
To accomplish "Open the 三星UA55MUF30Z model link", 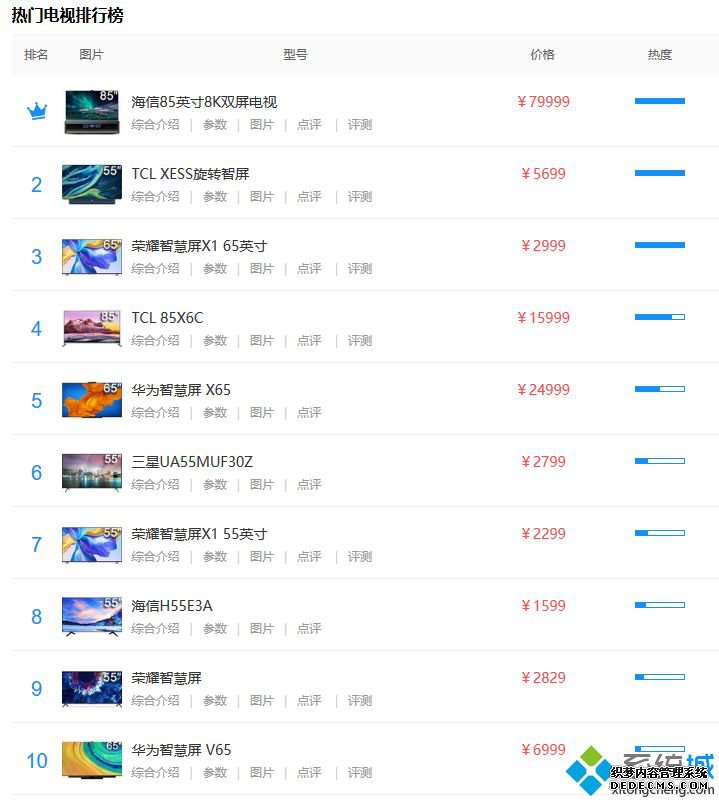I will click(x=192, y=462).
